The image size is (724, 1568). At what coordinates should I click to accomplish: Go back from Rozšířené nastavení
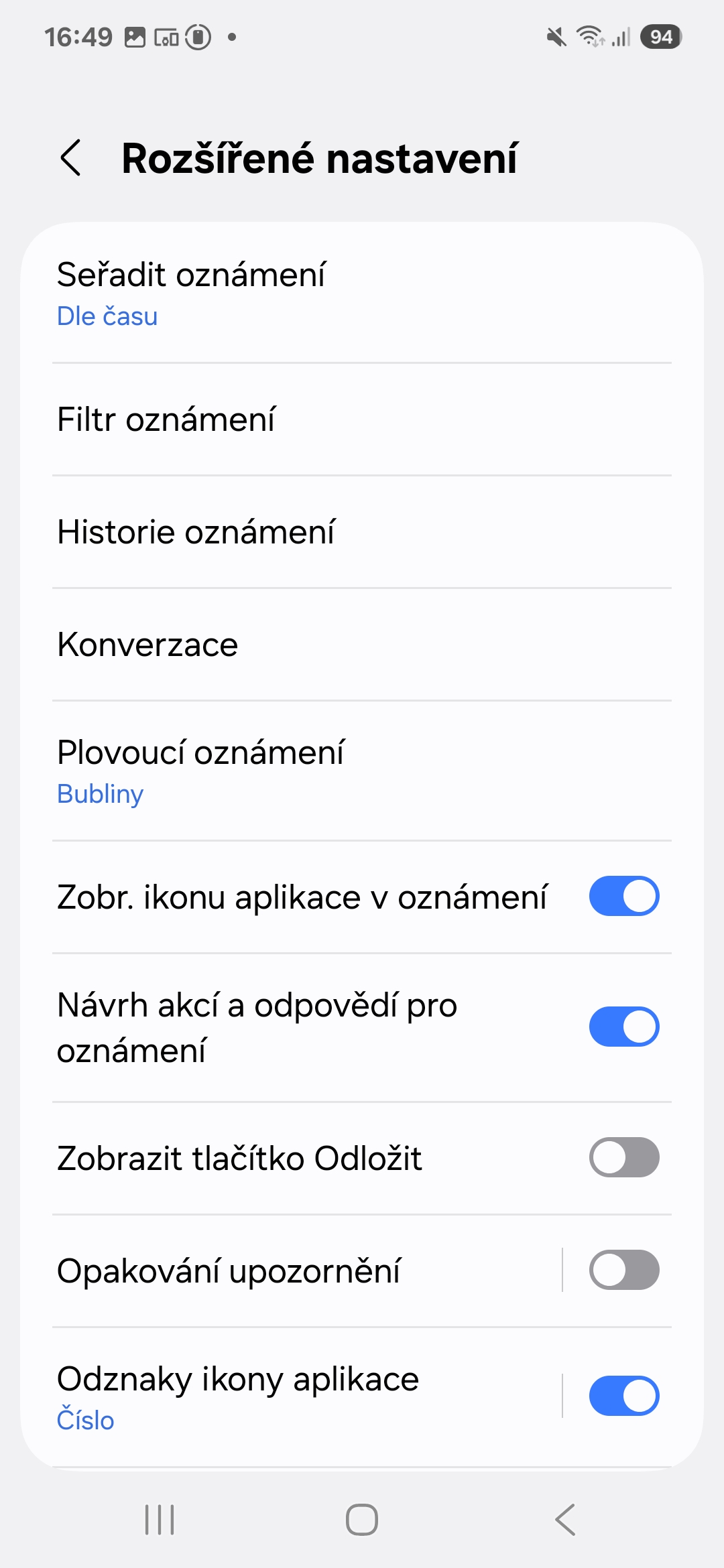70,158
